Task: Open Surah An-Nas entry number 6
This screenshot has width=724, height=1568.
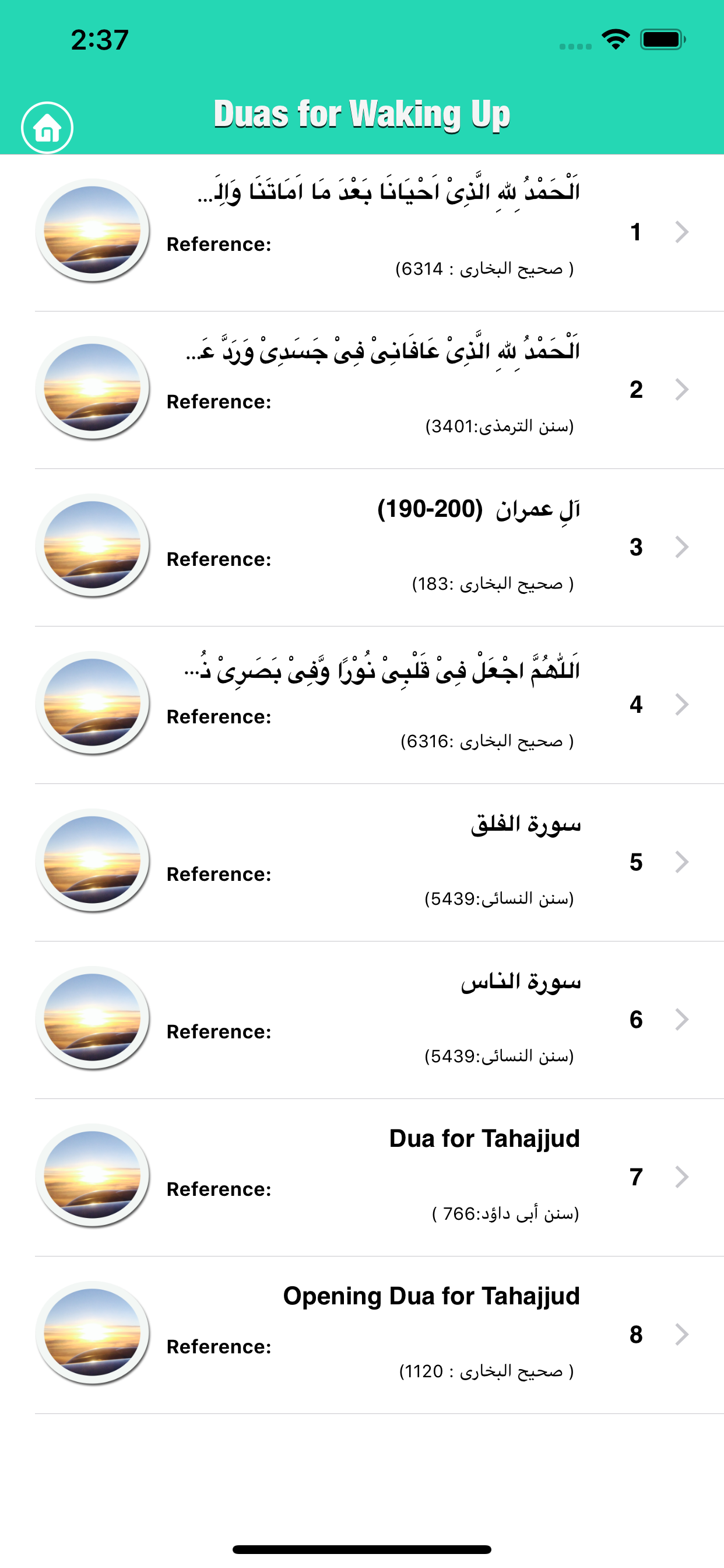Action: (x=362, y=1020)
